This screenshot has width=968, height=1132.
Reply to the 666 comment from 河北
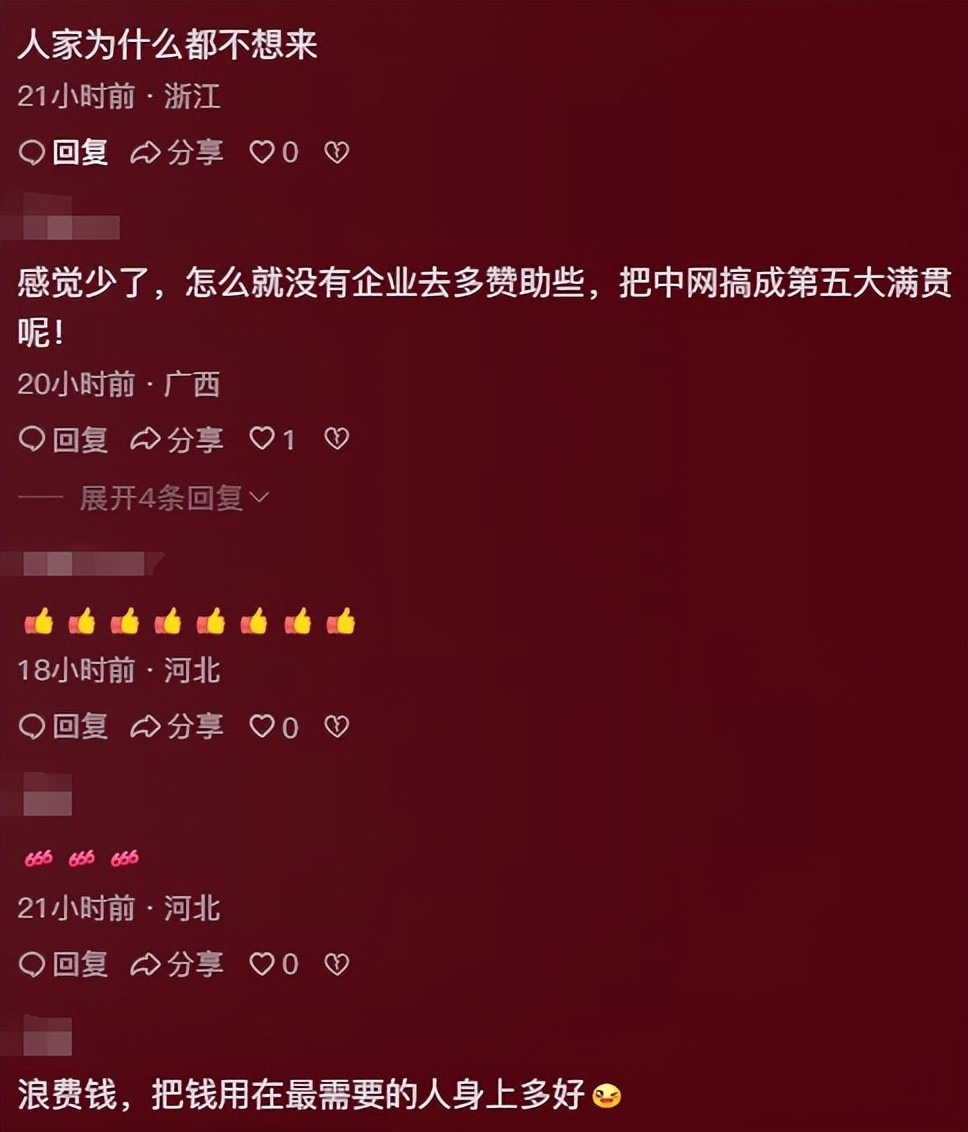click(x=64, y=964)
